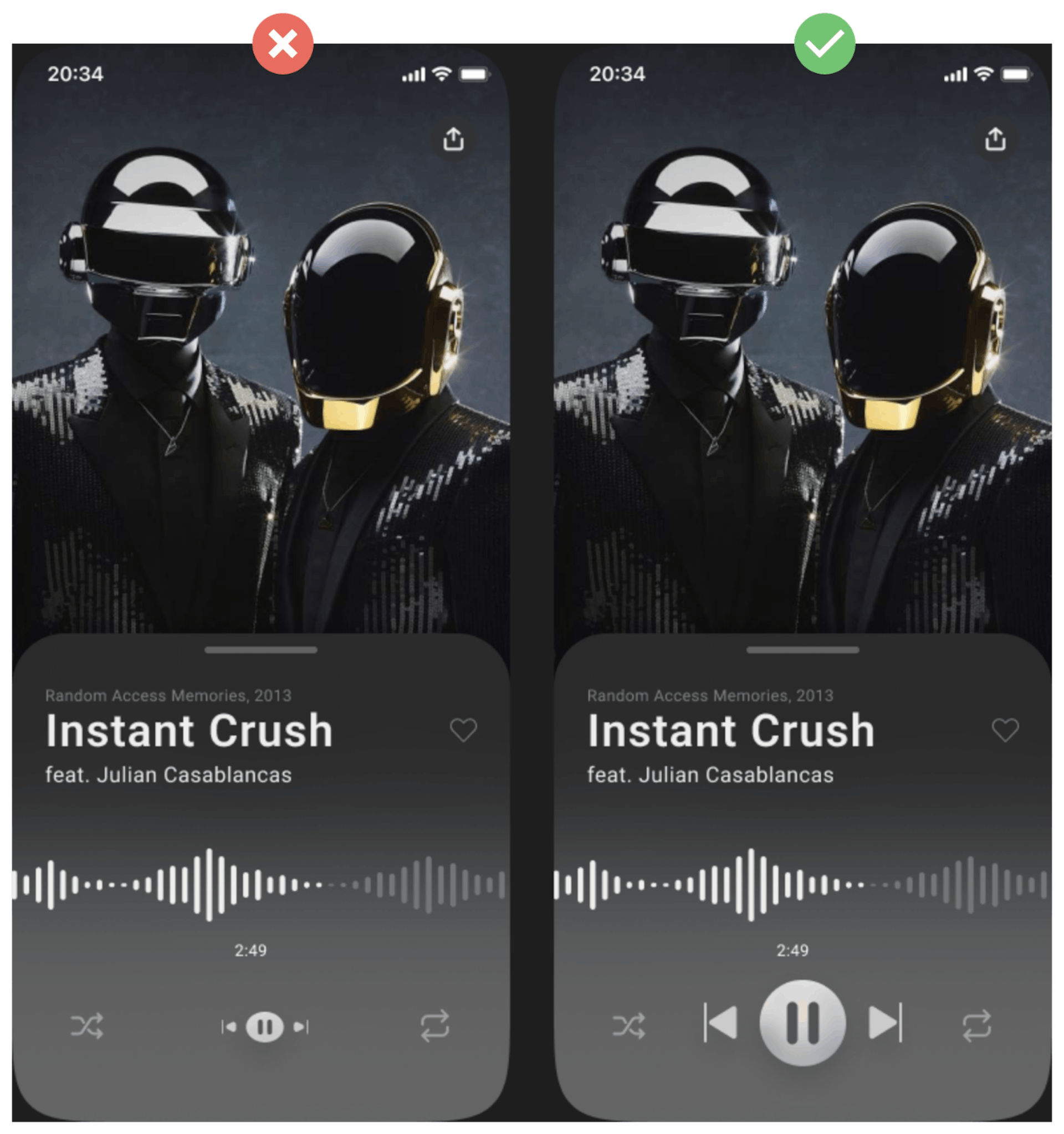Favorite Instant Crush on the left screen

(463, 731)
